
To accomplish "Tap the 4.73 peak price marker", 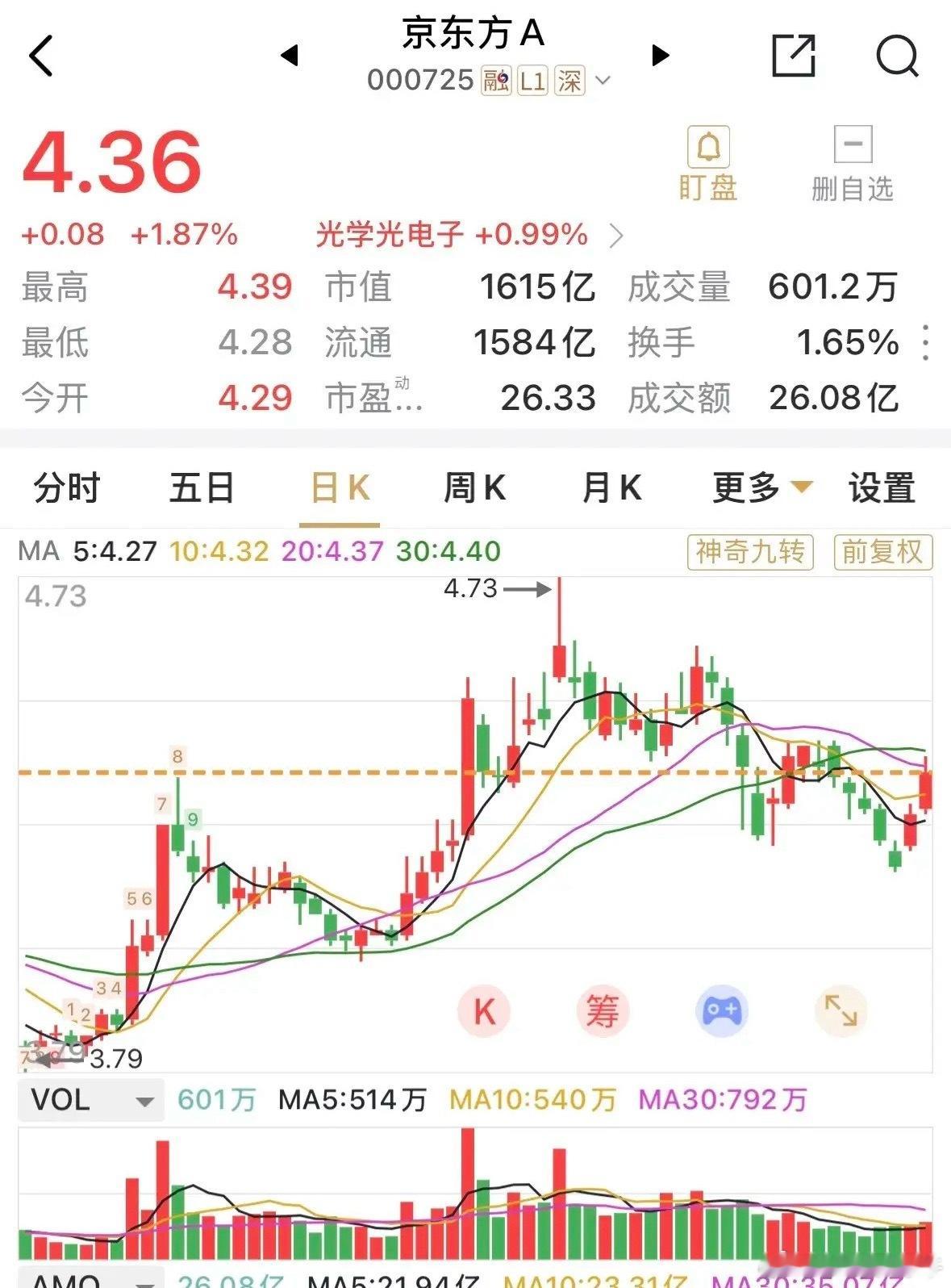I will (474, 590).
